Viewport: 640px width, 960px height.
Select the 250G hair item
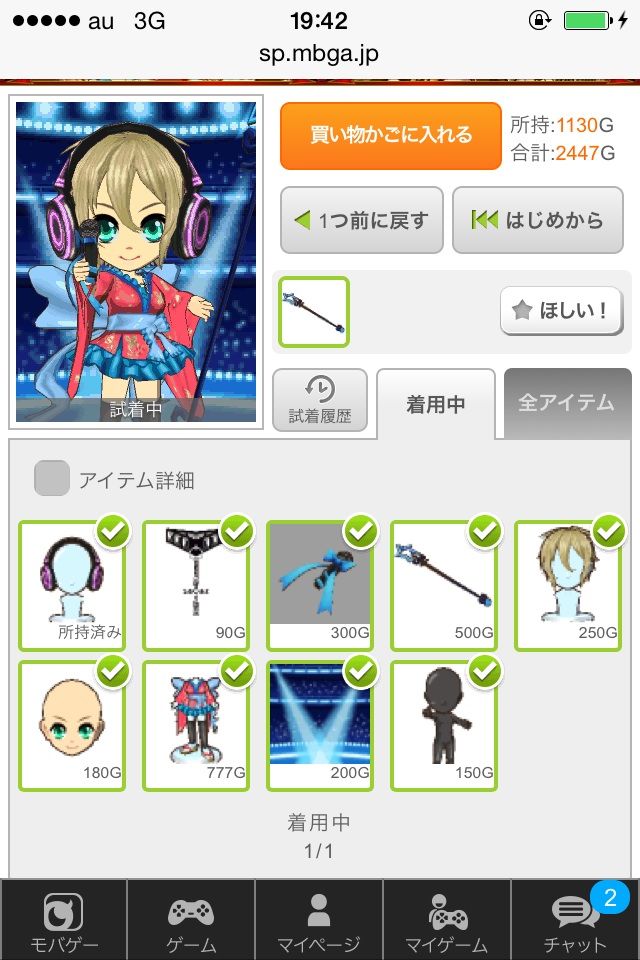(x=568, y=585)
